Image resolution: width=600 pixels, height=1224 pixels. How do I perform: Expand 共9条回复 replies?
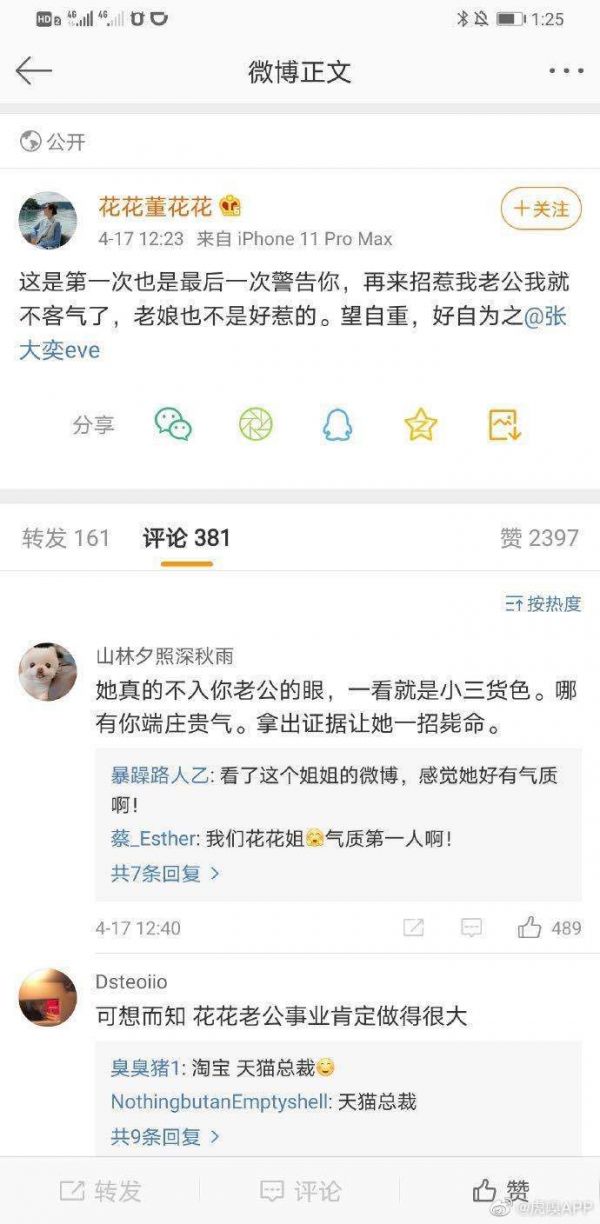pyautogui.click(x=165, y=1136)
